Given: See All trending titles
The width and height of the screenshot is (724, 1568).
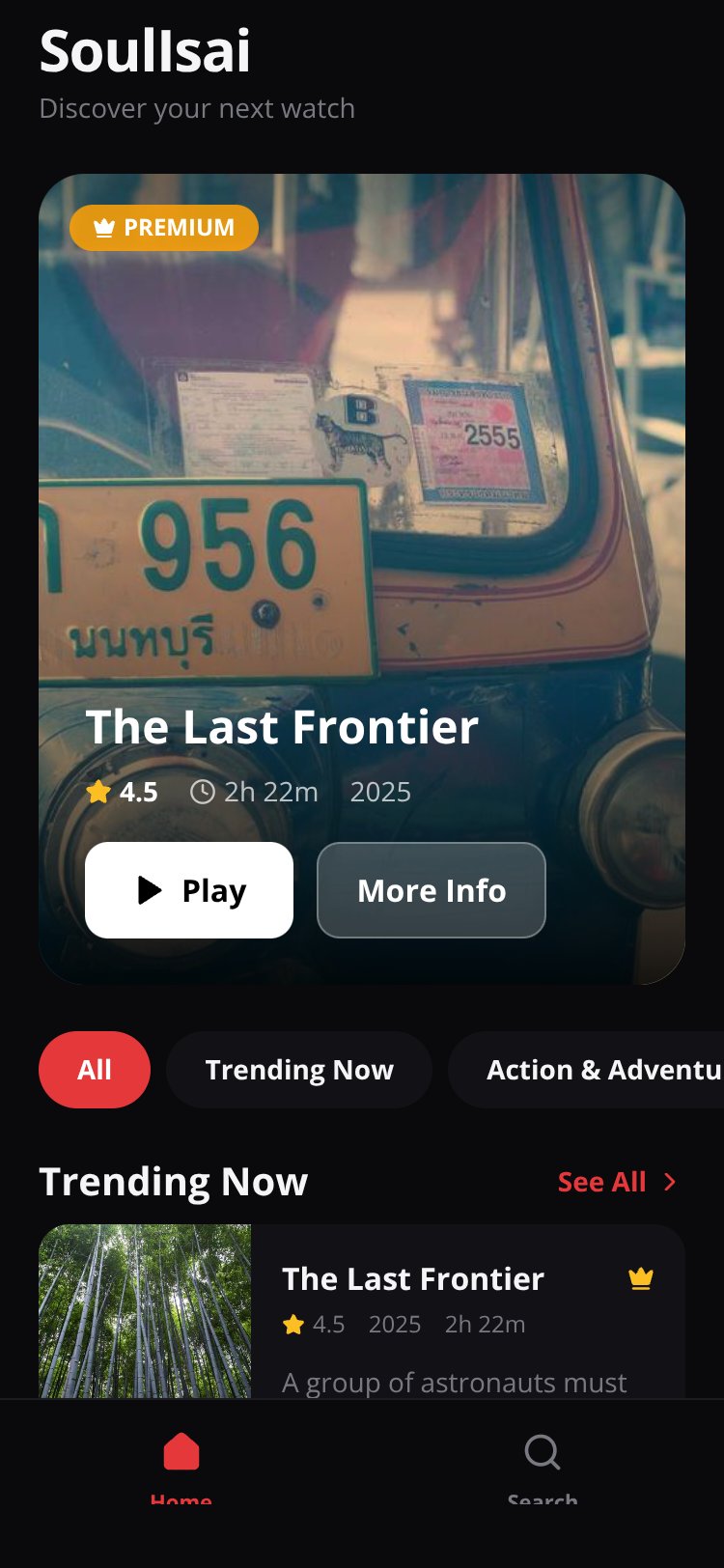Looking at the screenshot, I should tap(618, 1182).
